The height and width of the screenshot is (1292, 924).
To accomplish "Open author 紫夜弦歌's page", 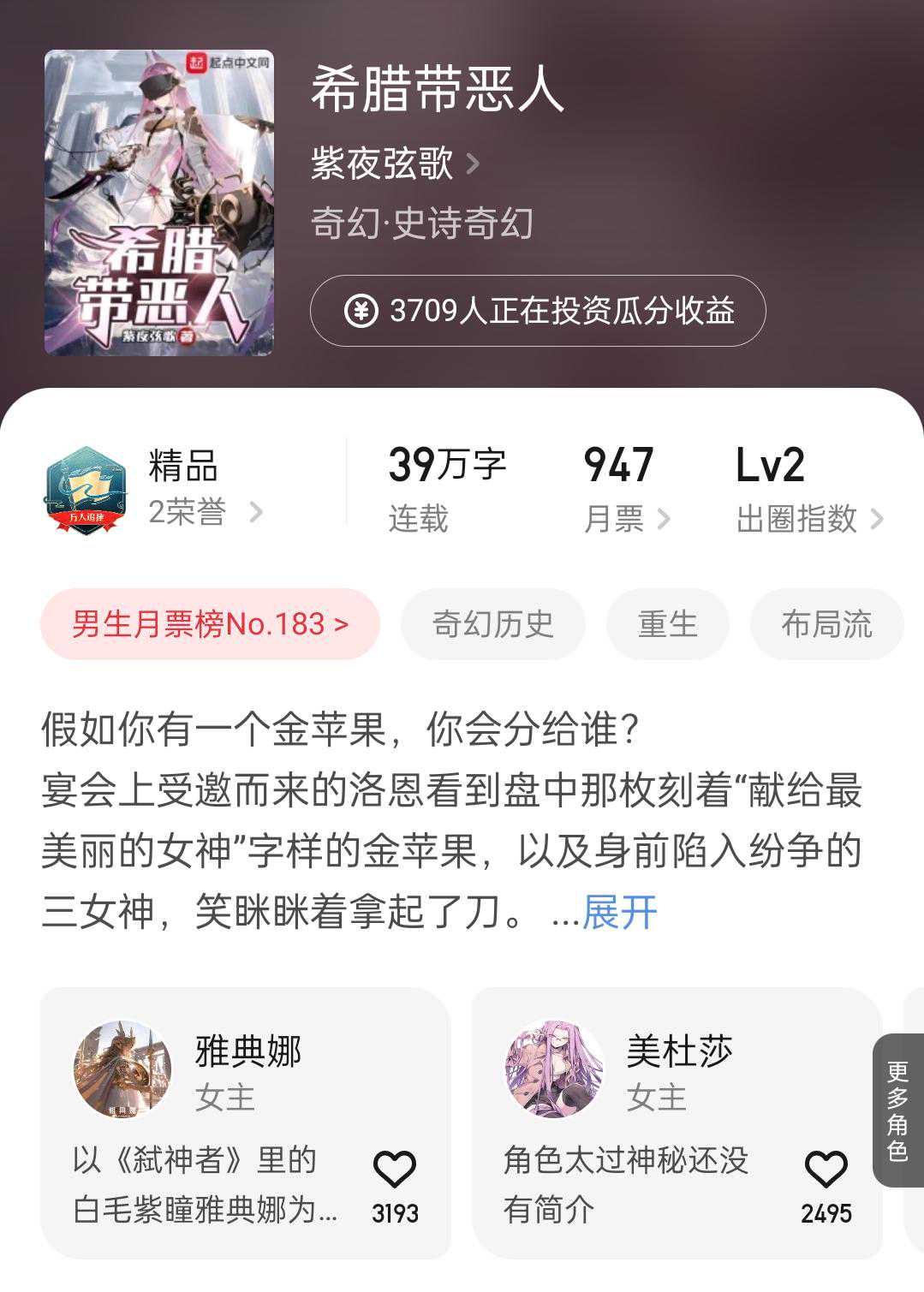I will tap(394, 163).
